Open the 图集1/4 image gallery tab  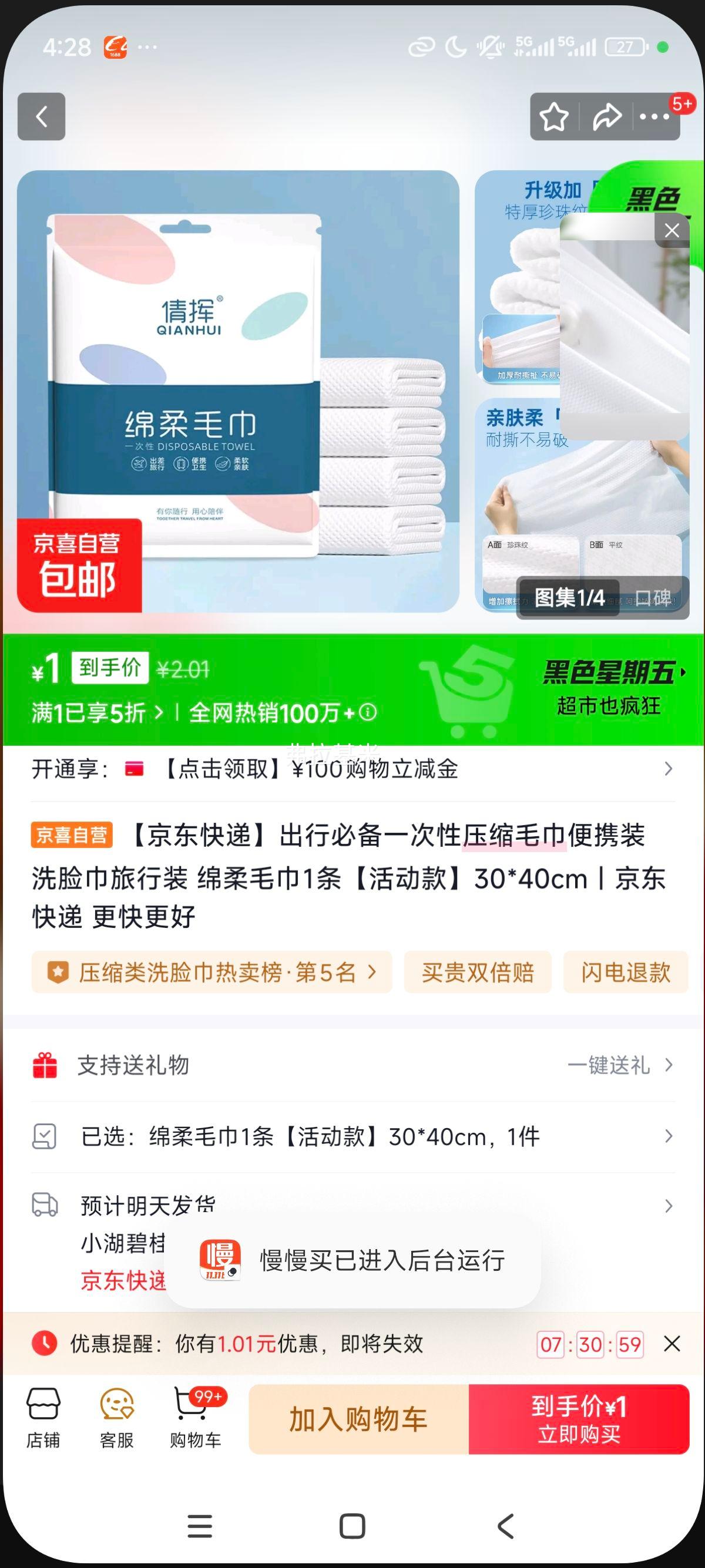[568, 598]
